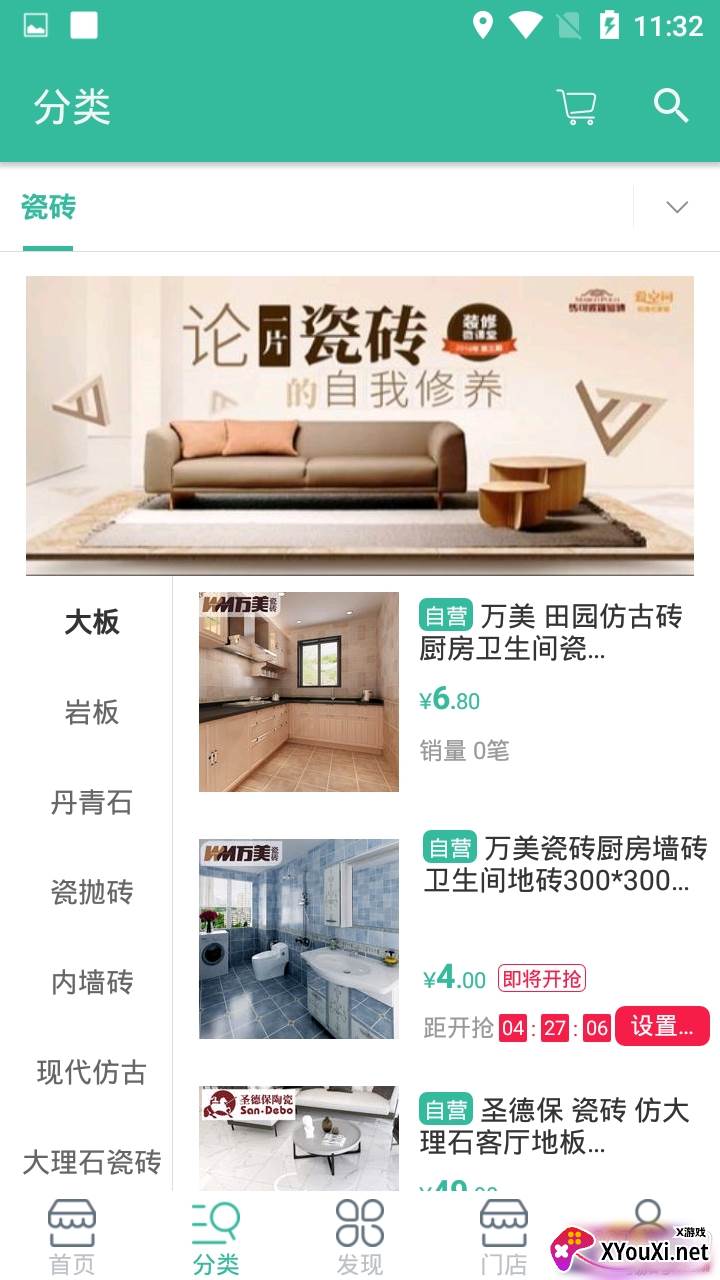Image resolution: width=720 pixels, height=1280 pixels.
Task: Open 圣德保 瓷砖 仿大理石 product
Action: [x=555, y=1126]
